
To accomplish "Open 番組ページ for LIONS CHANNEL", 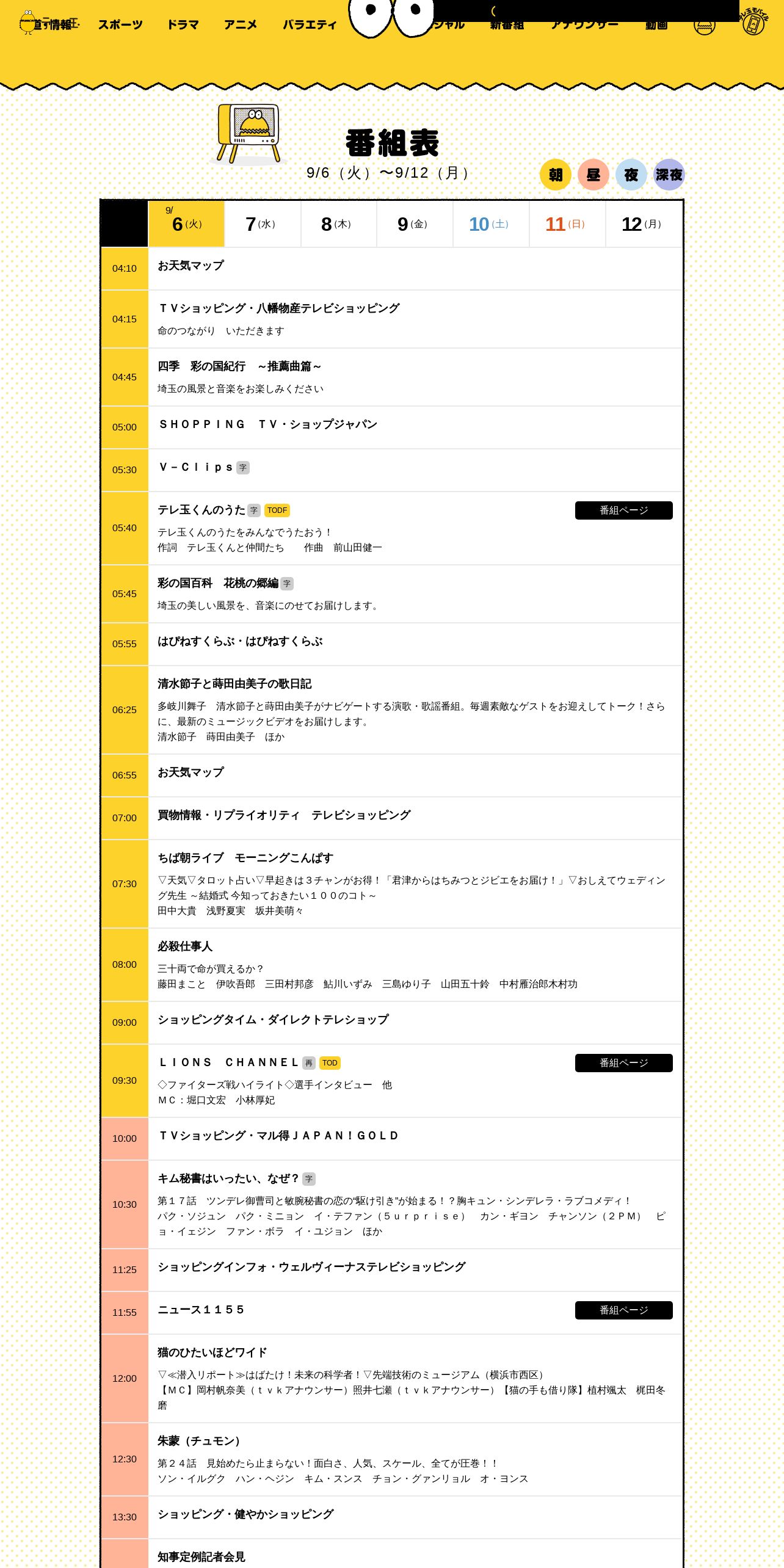I will (624, 1063).
